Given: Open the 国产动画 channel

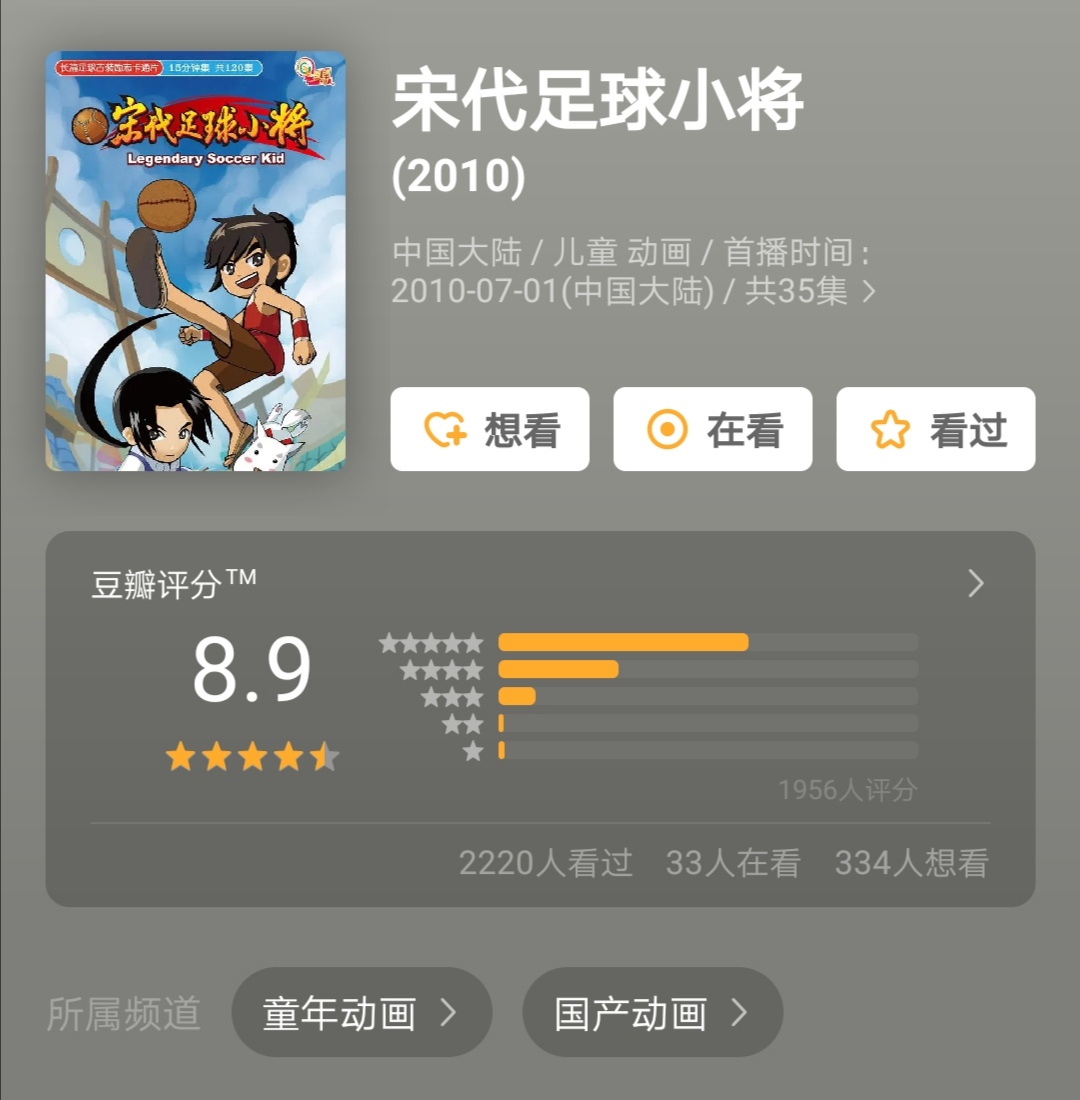Looking at the screenshot, I should tap(652, 1012).
